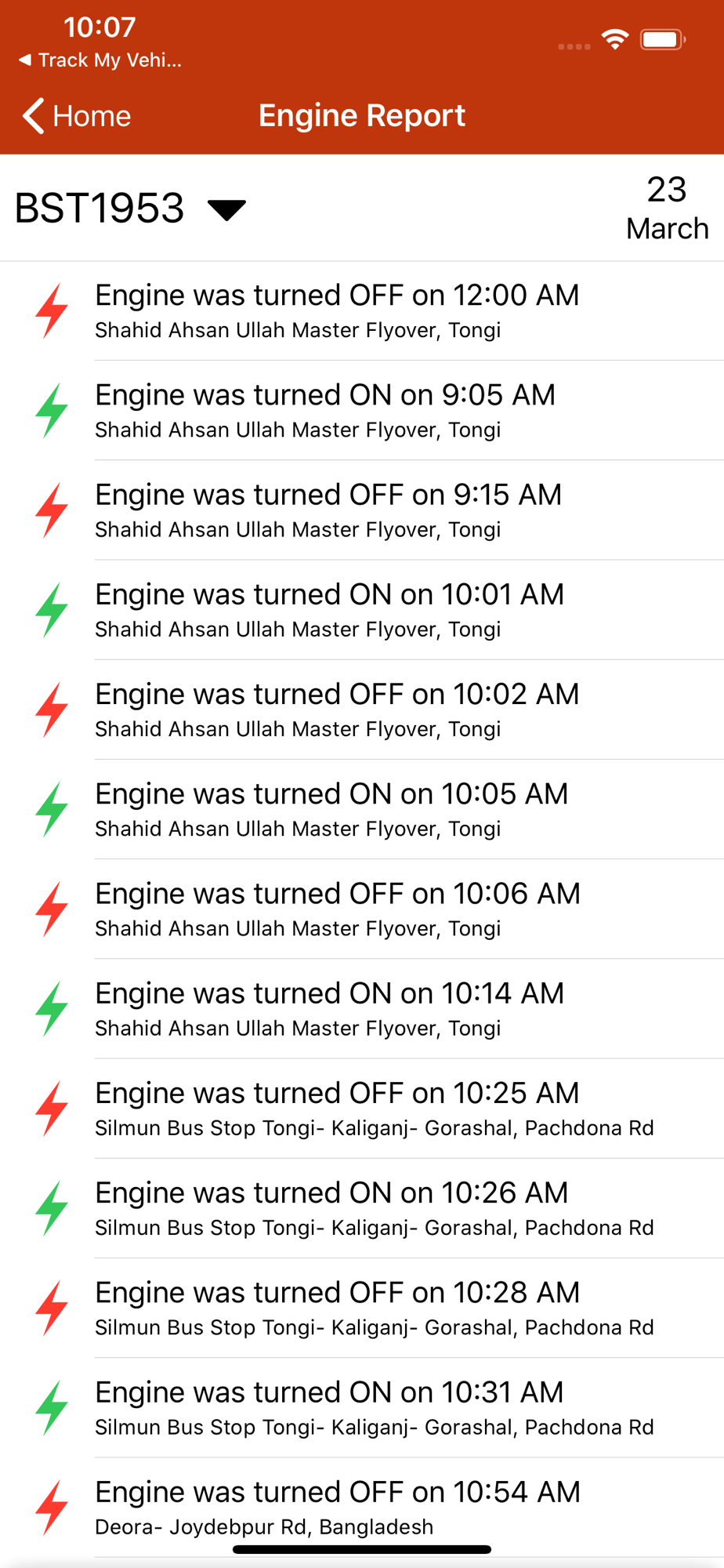The image size is (724, 1568).
Task: Change the 23 March report date
Action: click(667, 209)
